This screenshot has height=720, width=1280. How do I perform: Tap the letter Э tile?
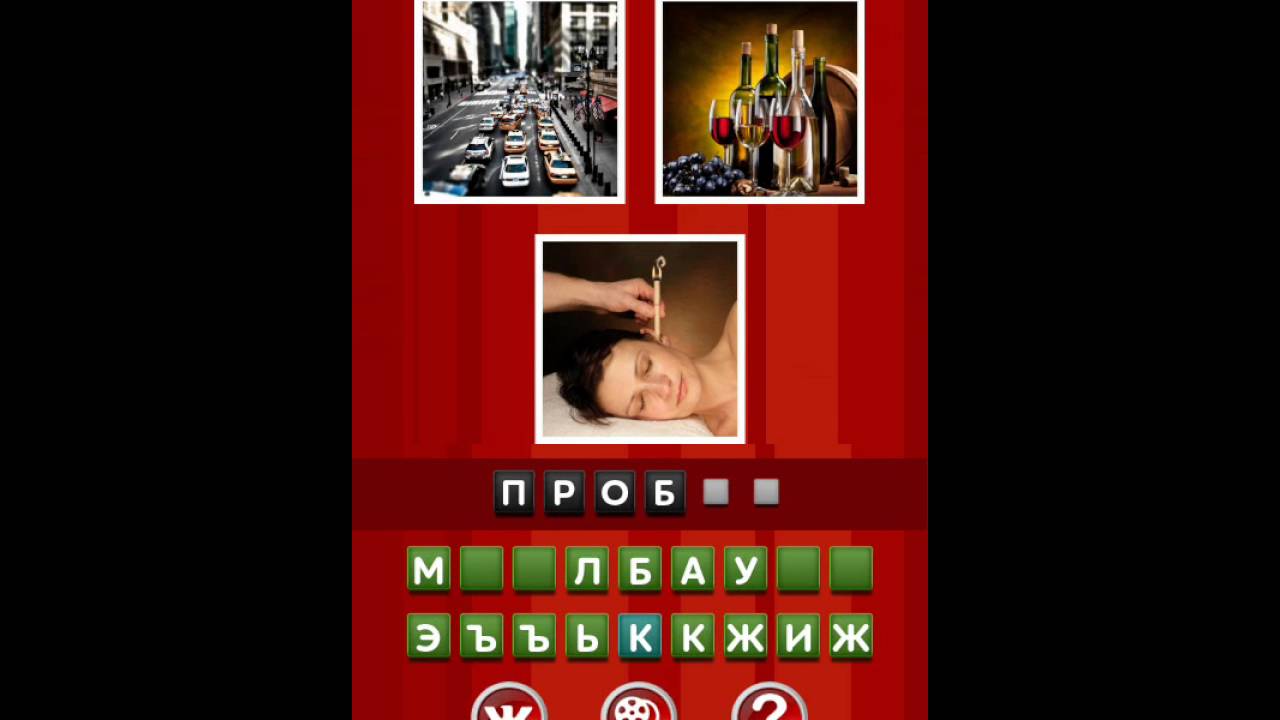tap(429, 637)
